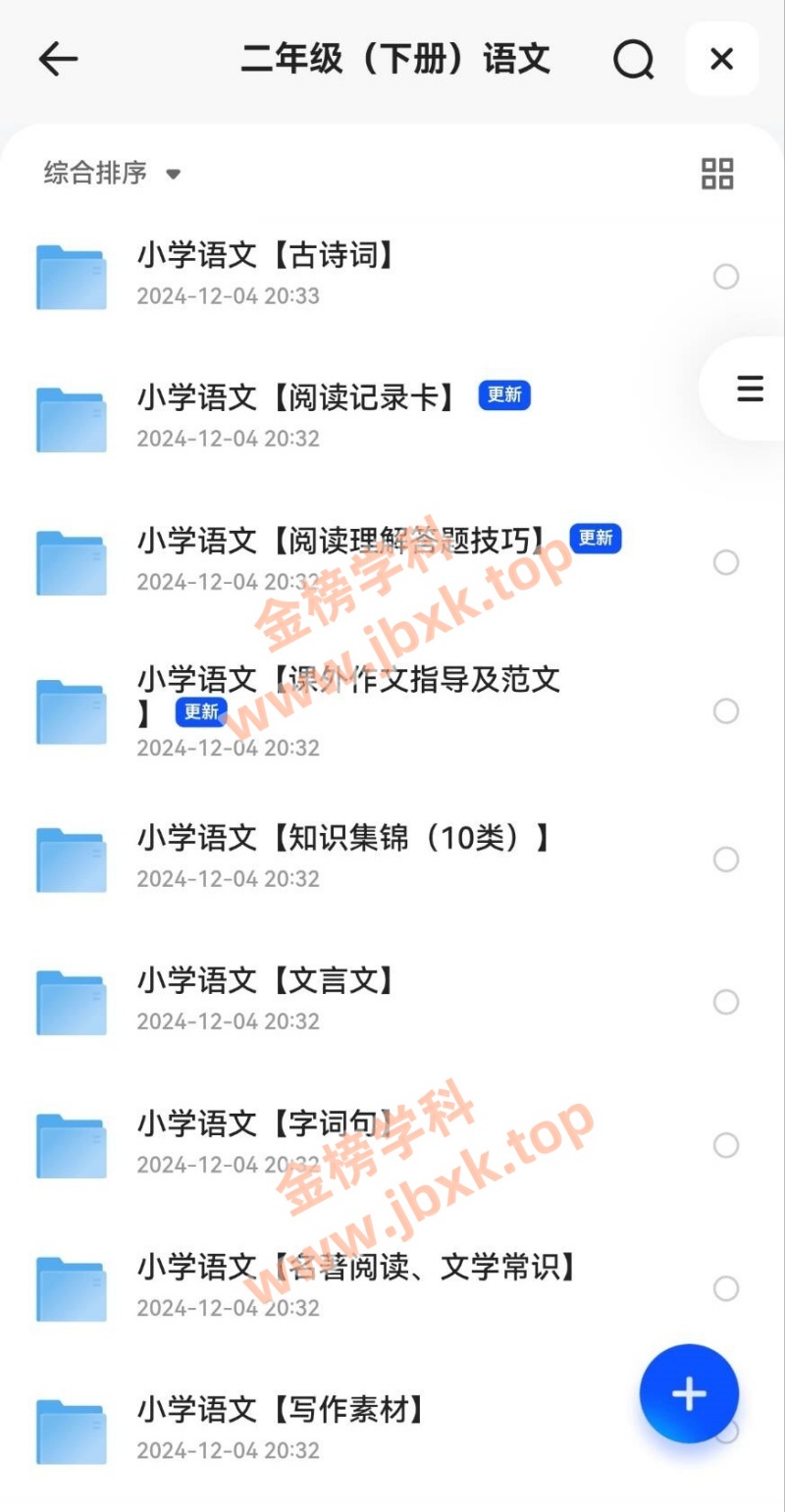The image size is (785, 1512).
Task: Open the 小学语文【古诗词】 folder icon
Action: coord(70,275)
